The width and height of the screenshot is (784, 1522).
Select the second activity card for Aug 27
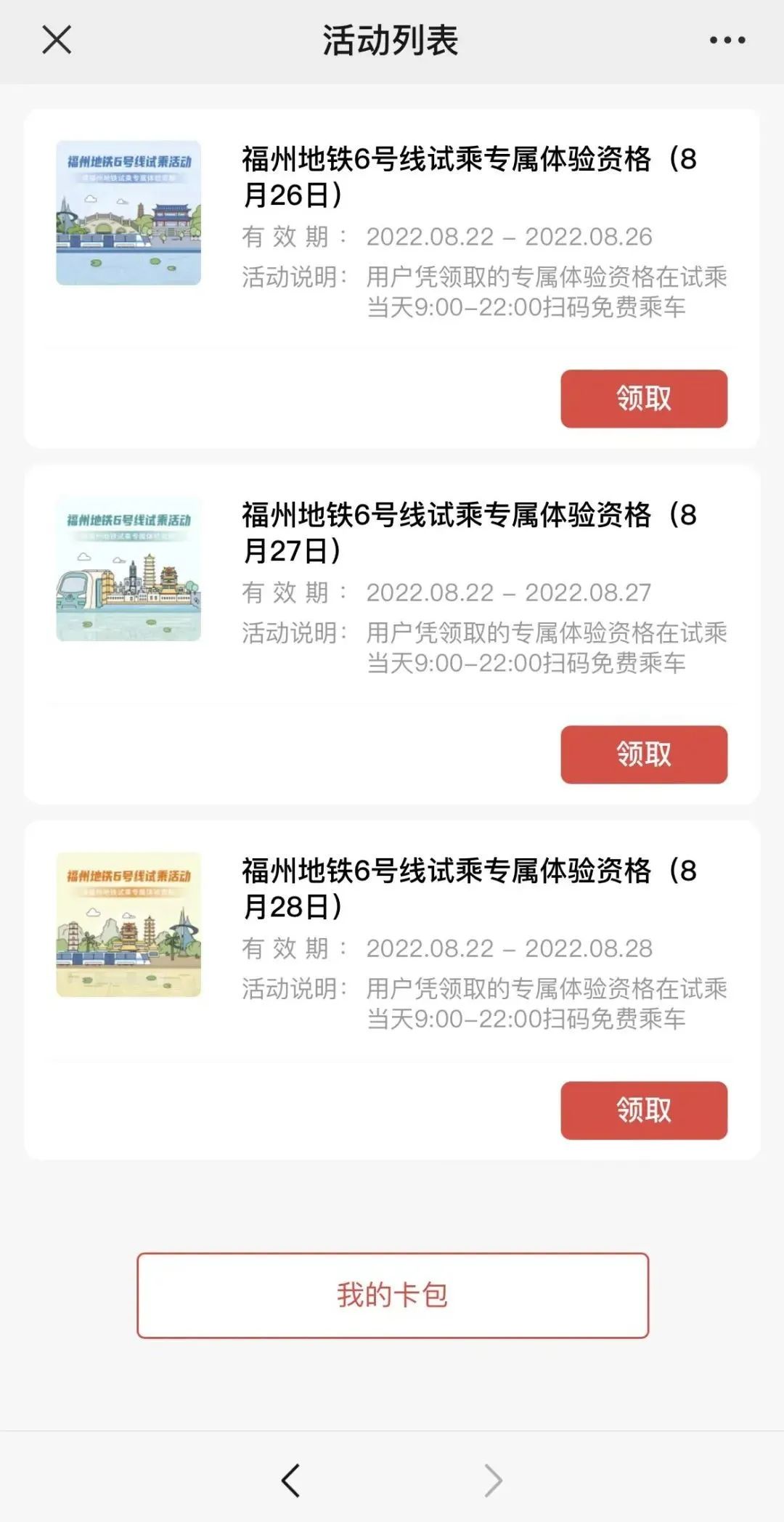click(x=392, y=632)
